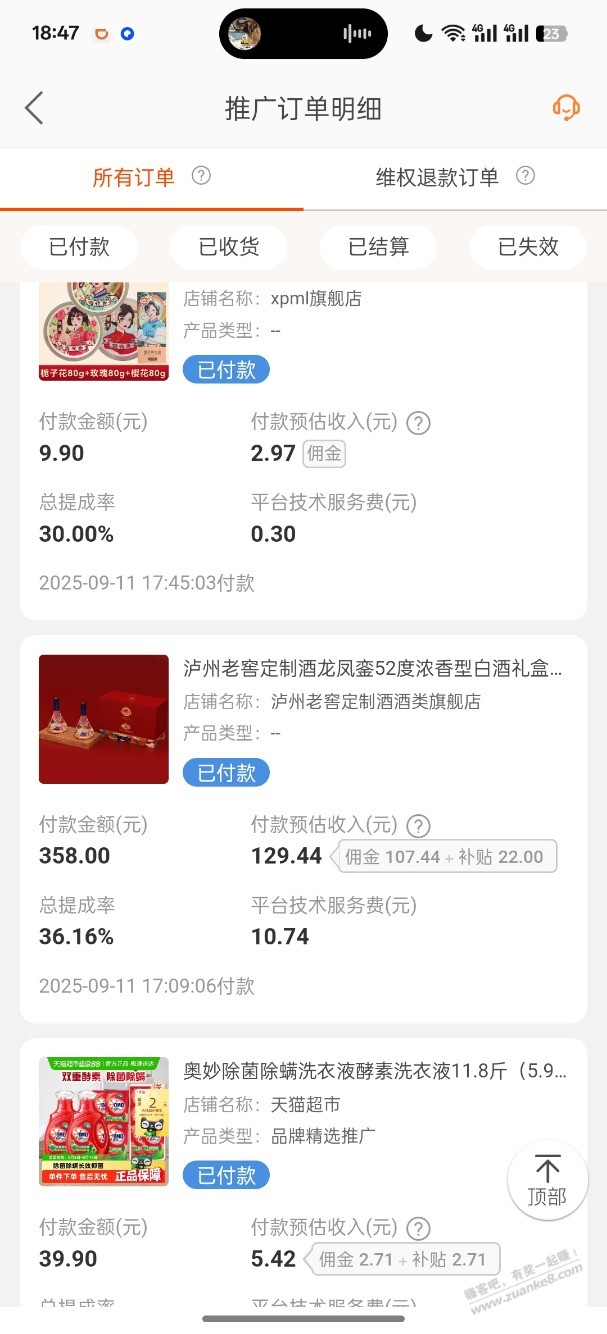Open customer service headset icon
This screenshot has width=607, height=1334.
coord(566,108)
